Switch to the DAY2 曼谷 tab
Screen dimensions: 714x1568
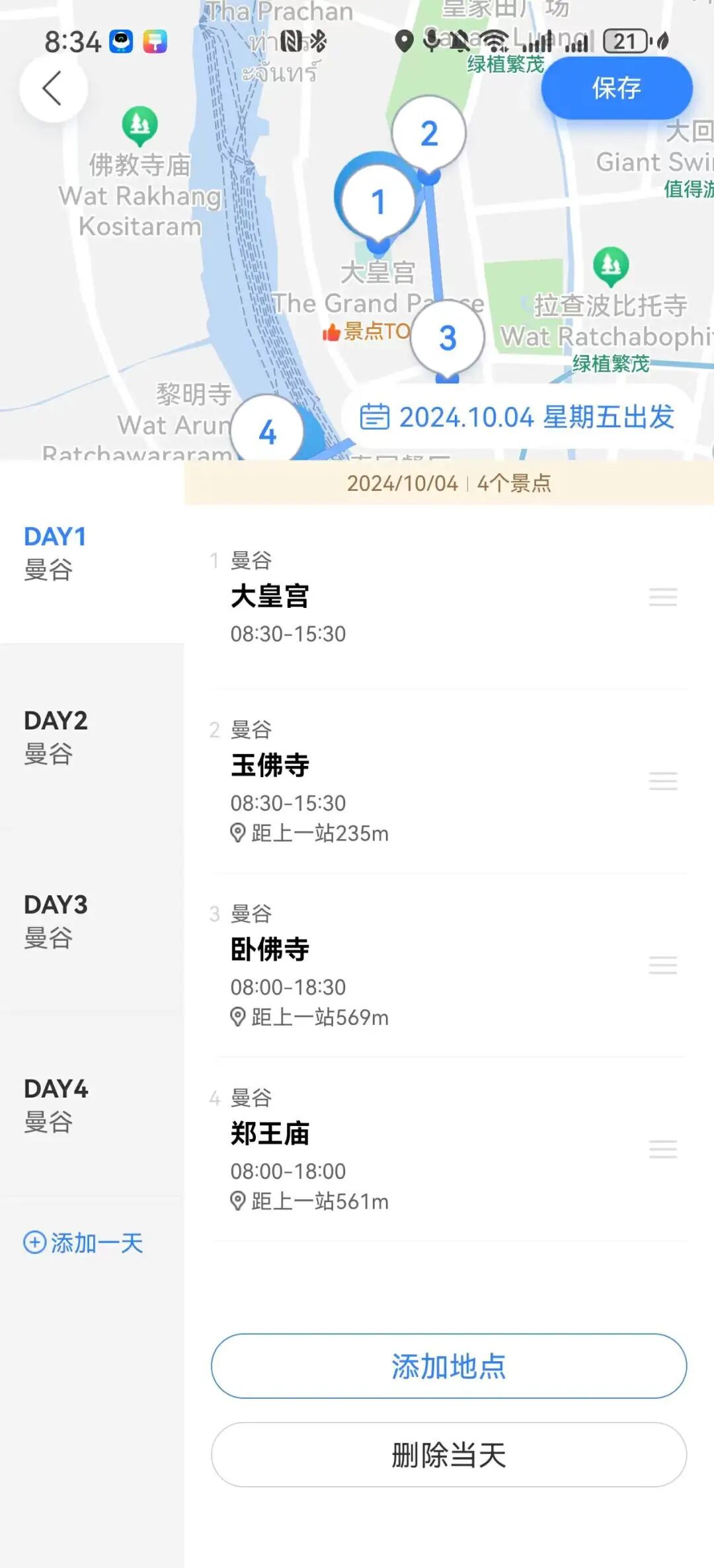tap(56, 737)
